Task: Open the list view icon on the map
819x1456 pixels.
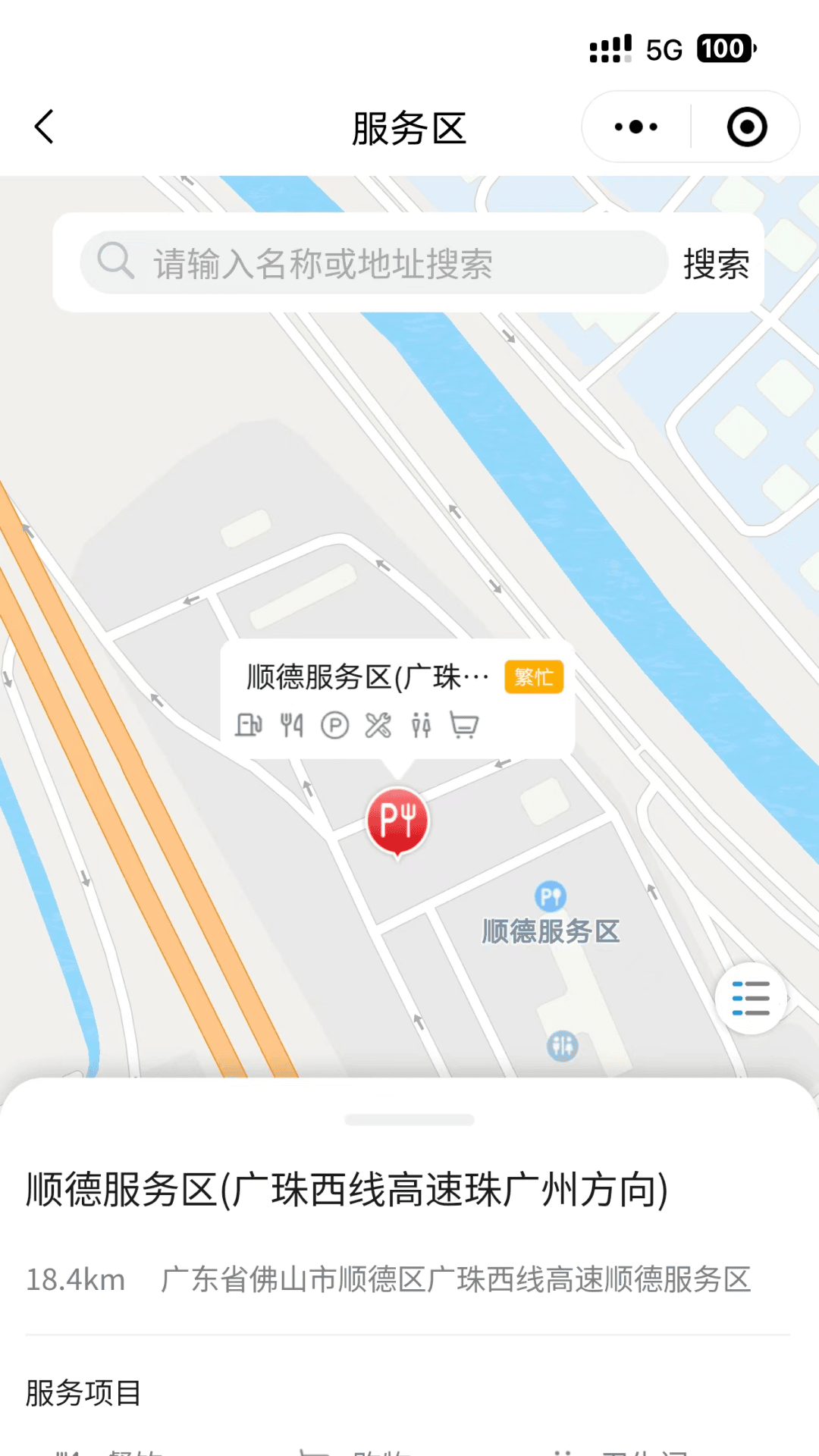Action: [750, 999]
